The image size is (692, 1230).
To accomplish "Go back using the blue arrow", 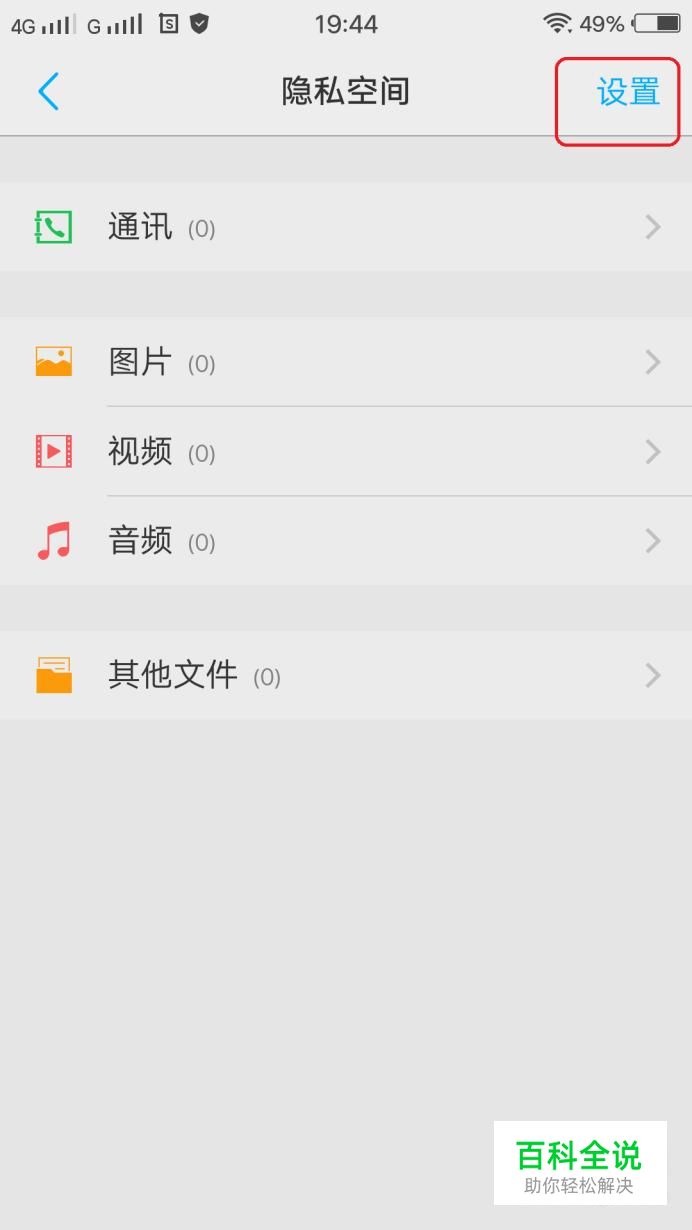I will (x=48, y=92).
